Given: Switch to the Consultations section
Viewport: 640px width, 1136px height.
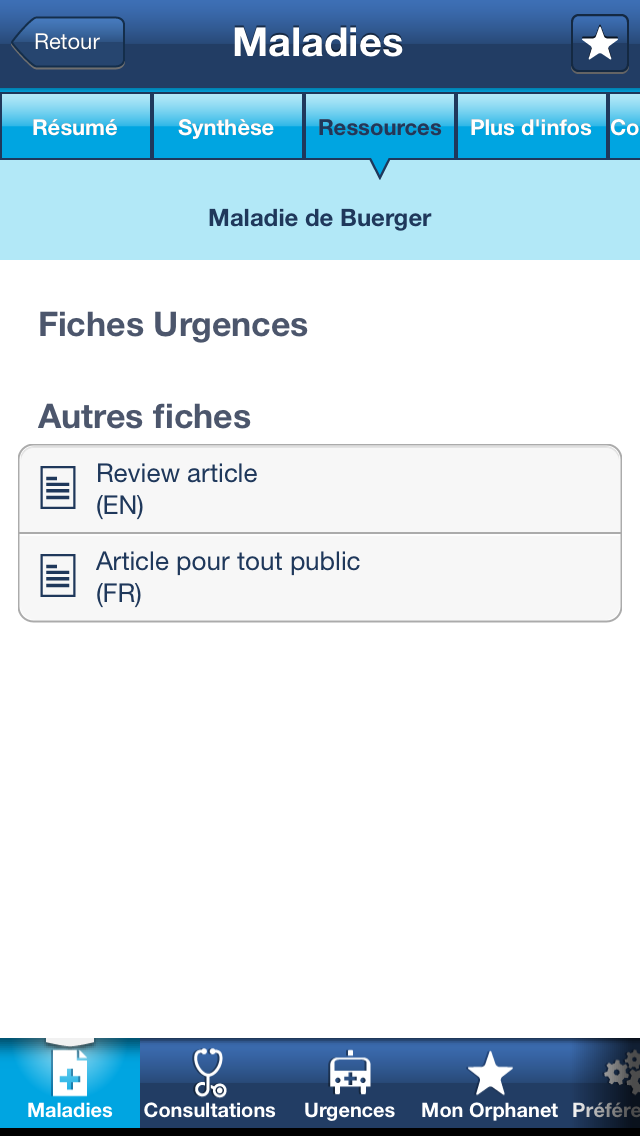Looking at the screenshot, I should [x=210, y=1084].
